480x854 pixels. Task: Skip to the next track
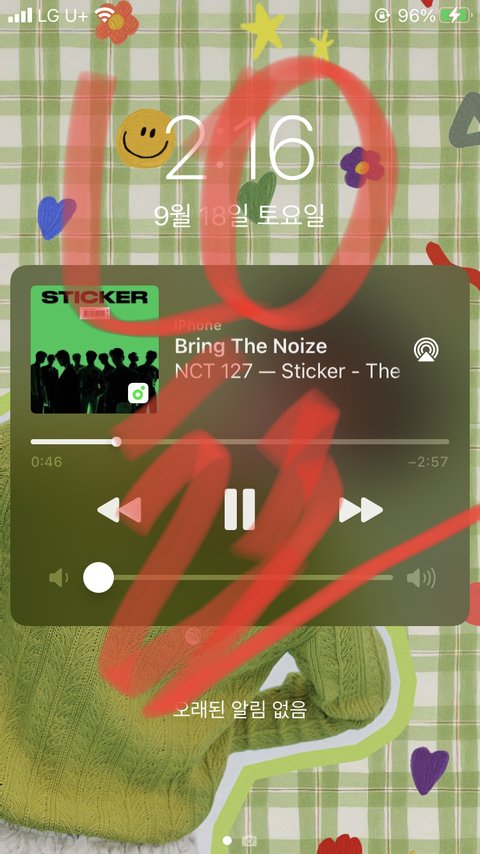coord(361,510)
